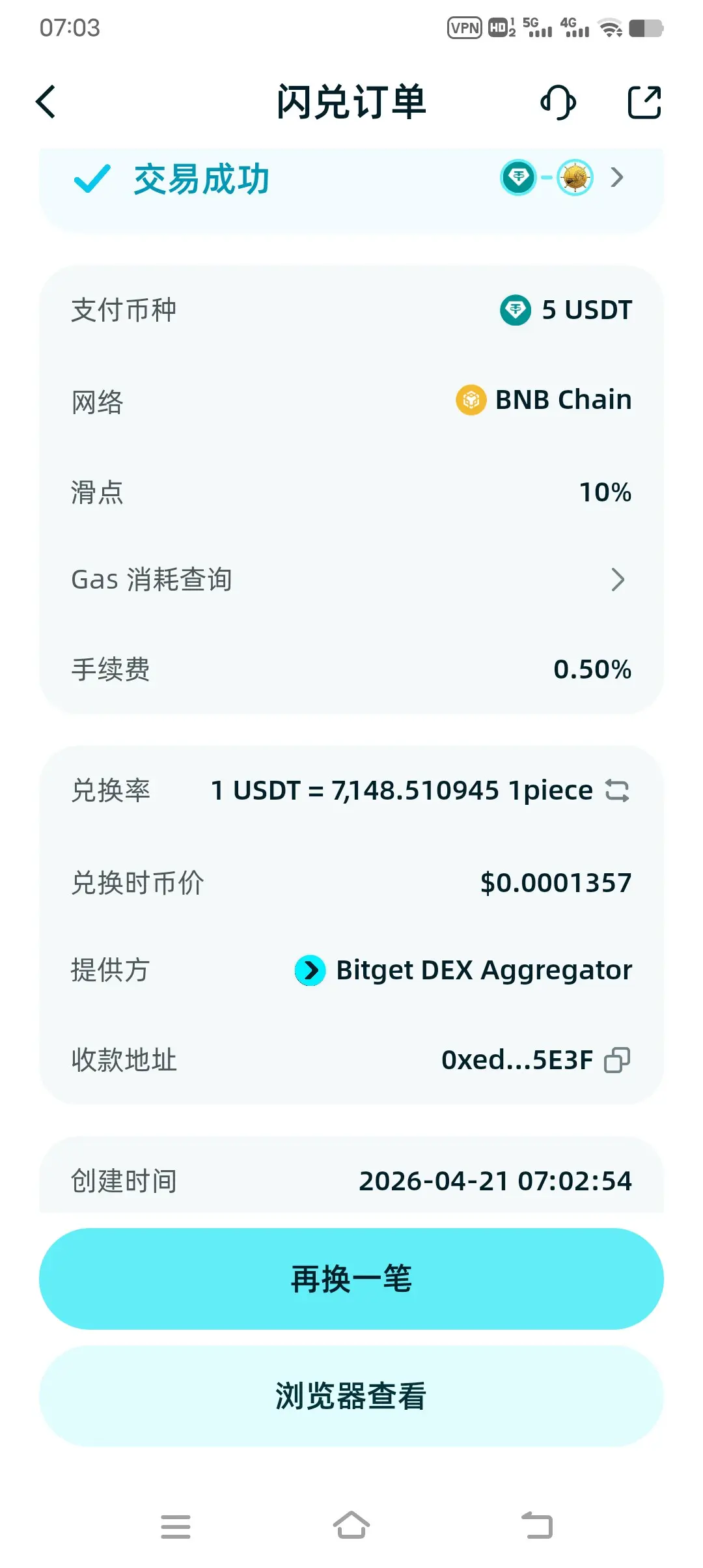
Task: Copy the 收款地址 0xed...5E3F
Action: (x=617, y=1060)
